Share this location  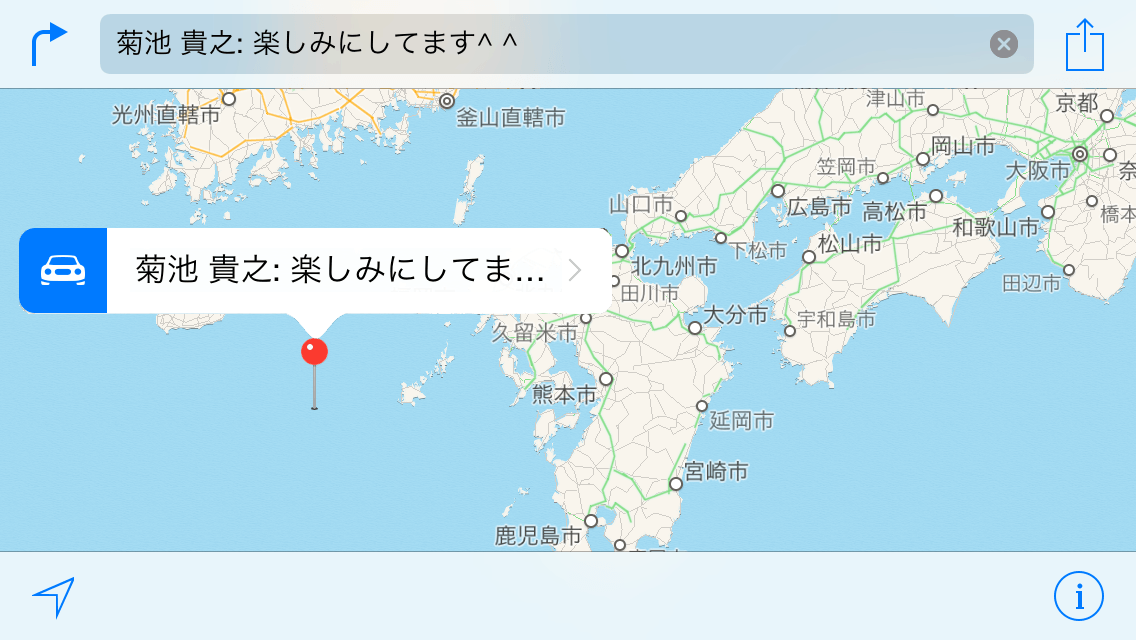(1084, 45)
